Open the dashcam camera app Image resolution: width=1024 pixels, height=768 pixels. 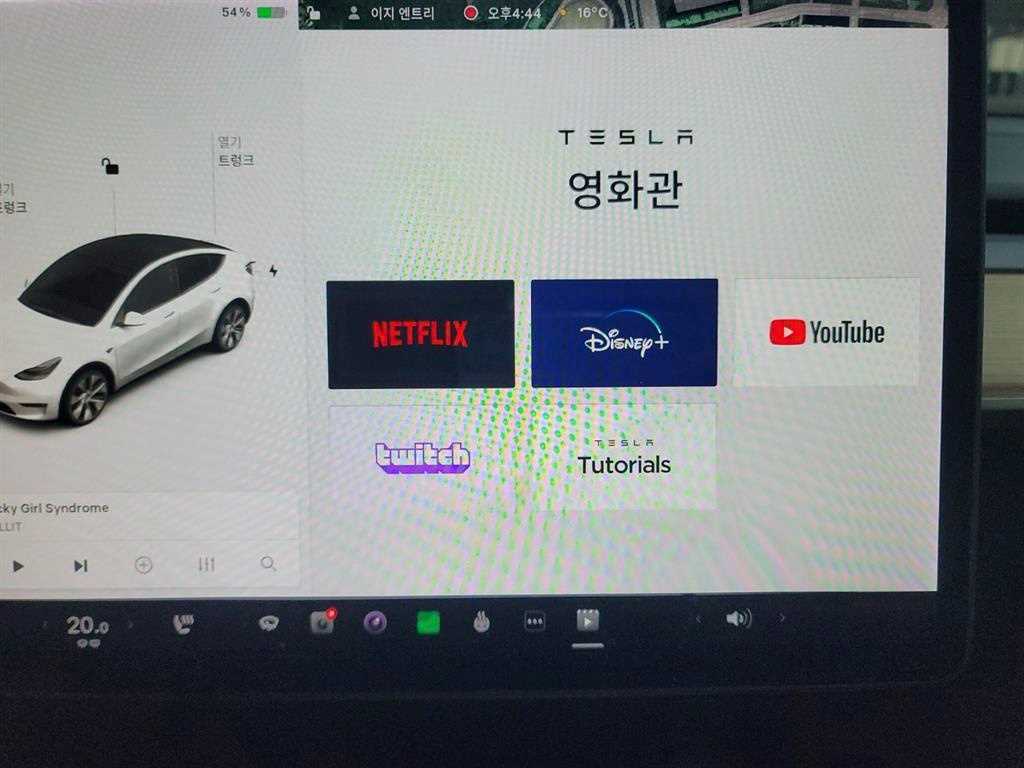tap(321, 623)
